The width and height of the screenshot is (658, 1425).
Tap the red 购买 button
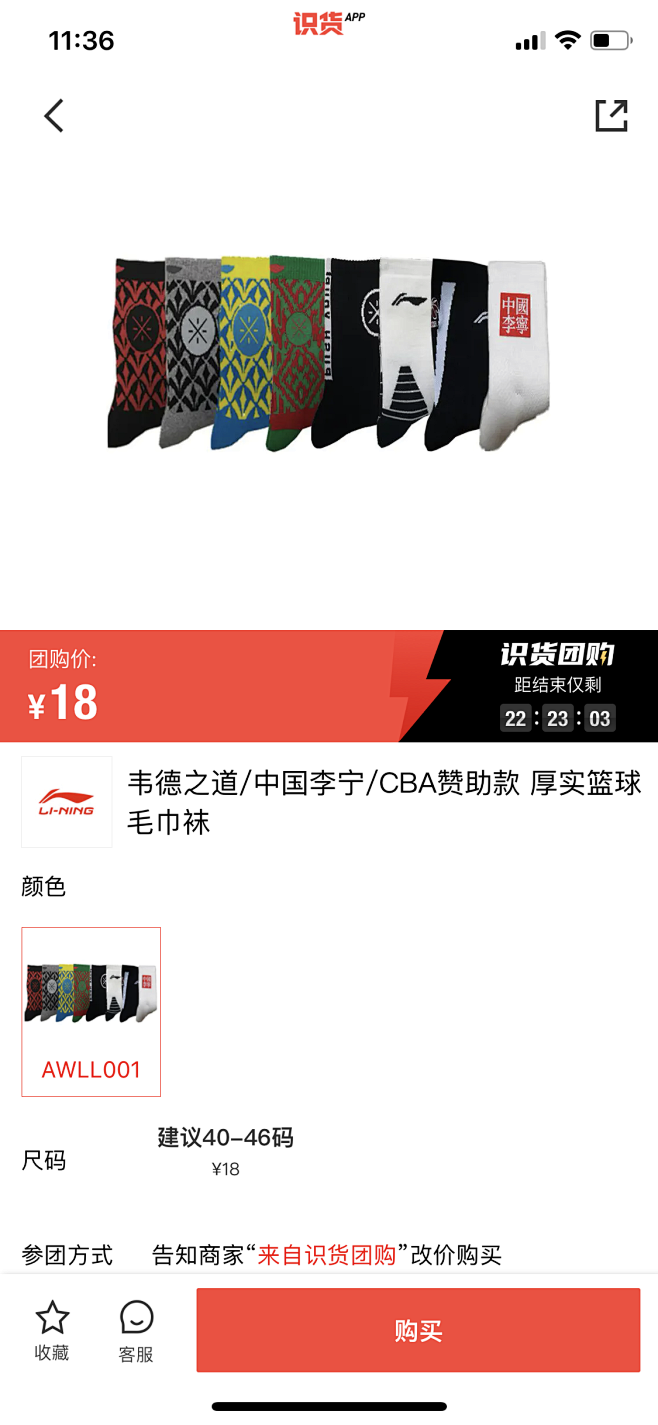coord(418,1330)
